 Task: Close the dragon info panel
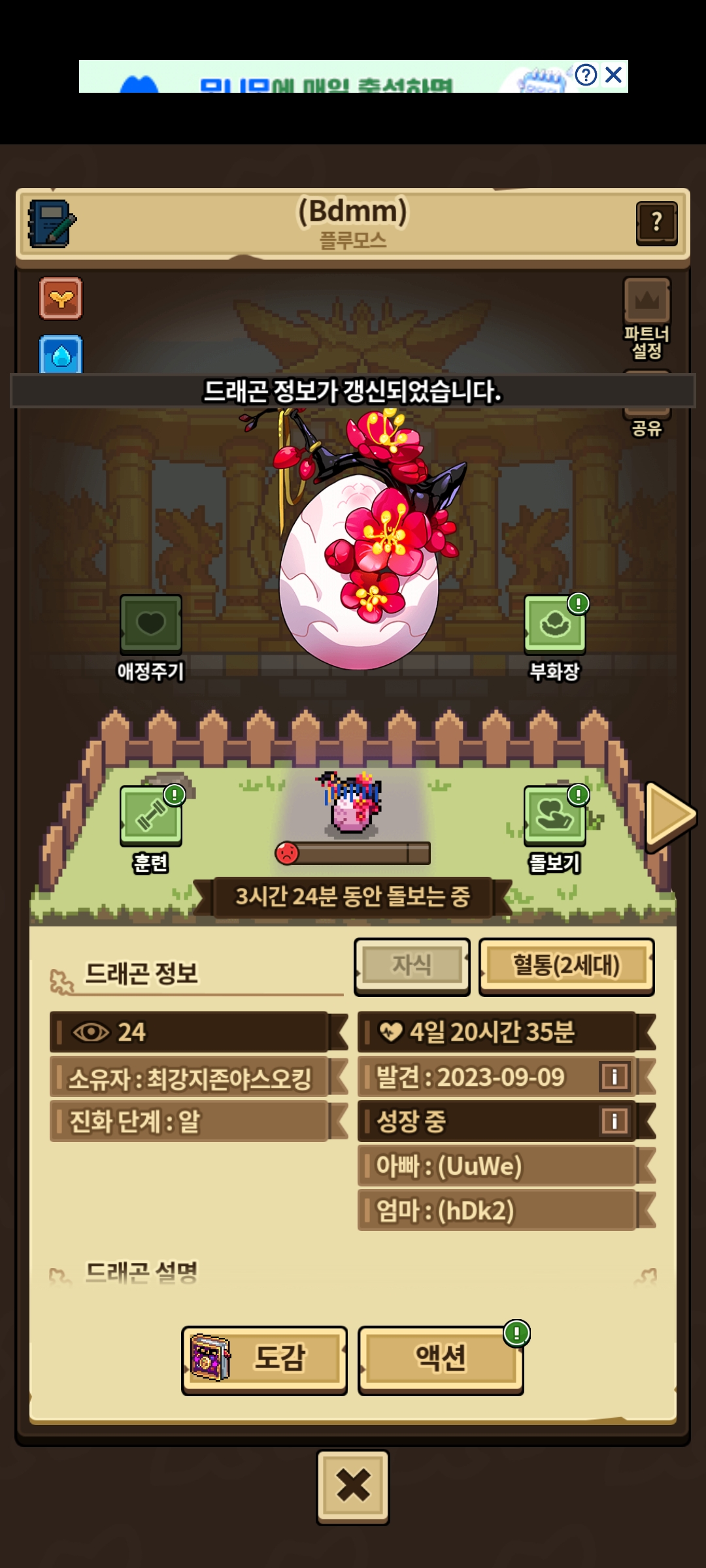click(353, 1486)
